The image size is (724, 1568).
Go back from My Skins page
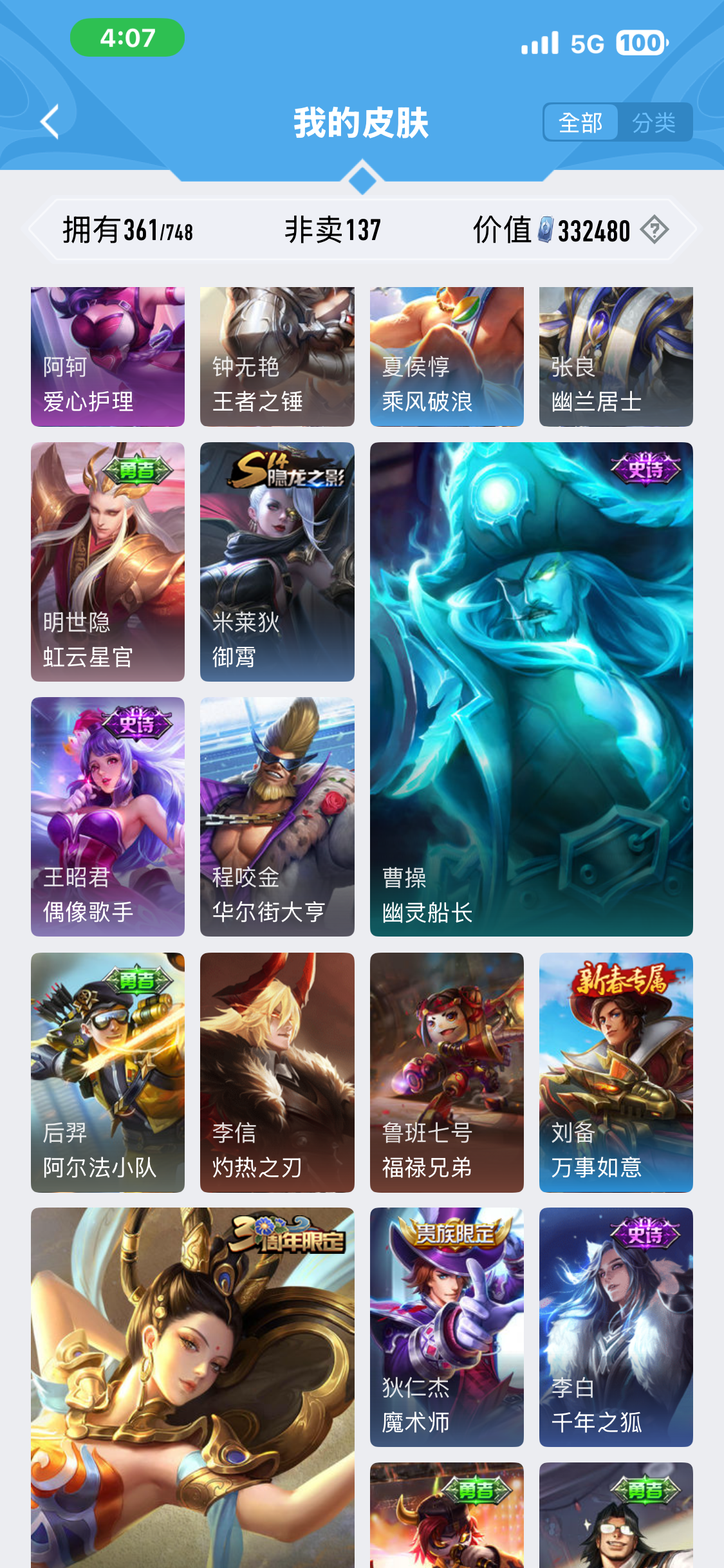point(50,122)
